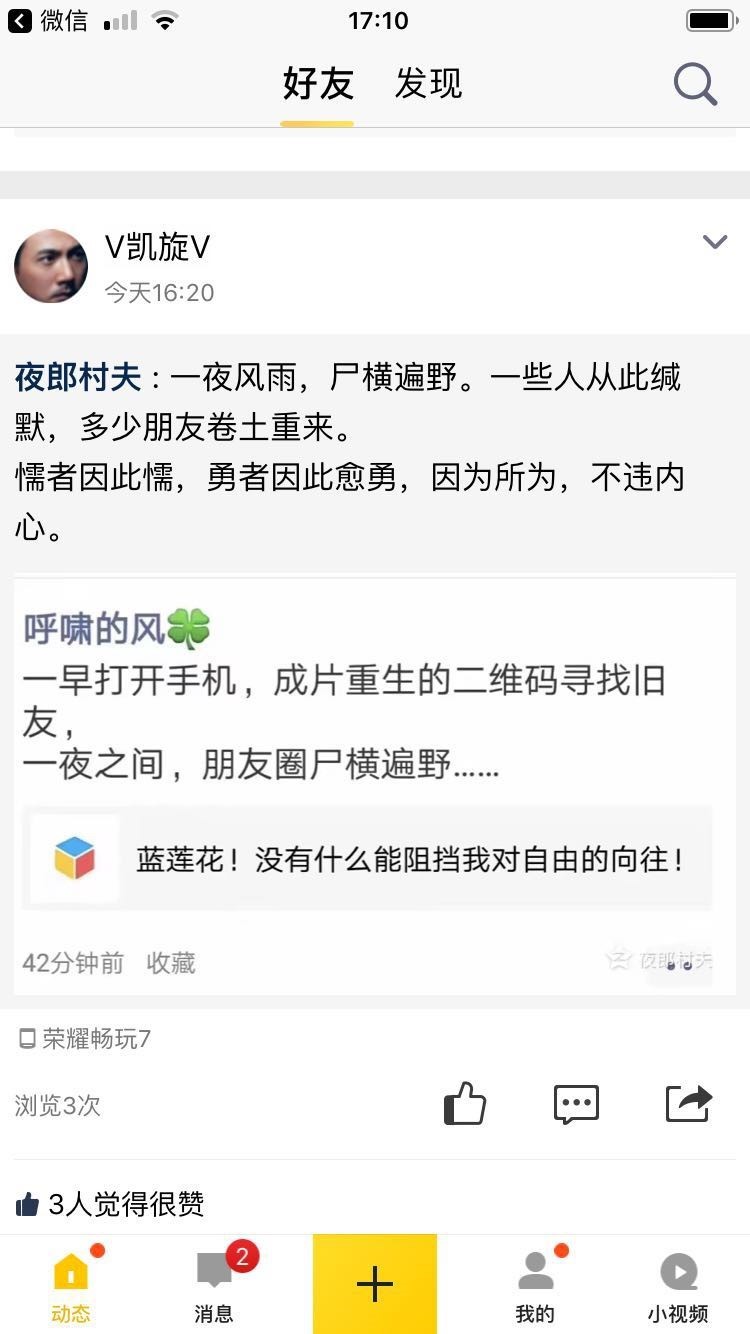Tap the 动态 home icon
The image size is (750, 1334).
point(70,1272)
